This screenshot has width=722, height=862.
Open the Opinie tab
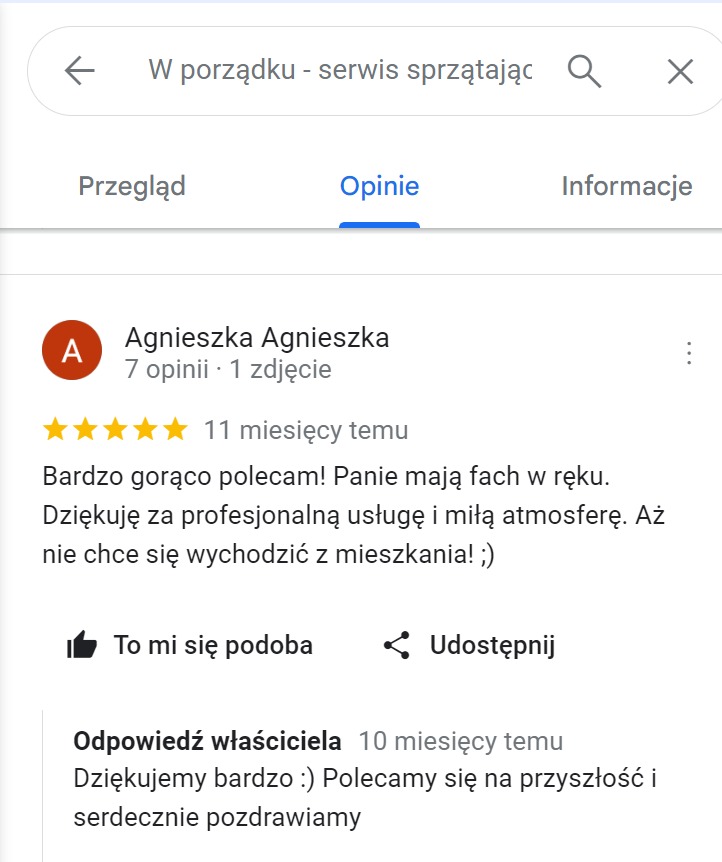click(379, 186)
